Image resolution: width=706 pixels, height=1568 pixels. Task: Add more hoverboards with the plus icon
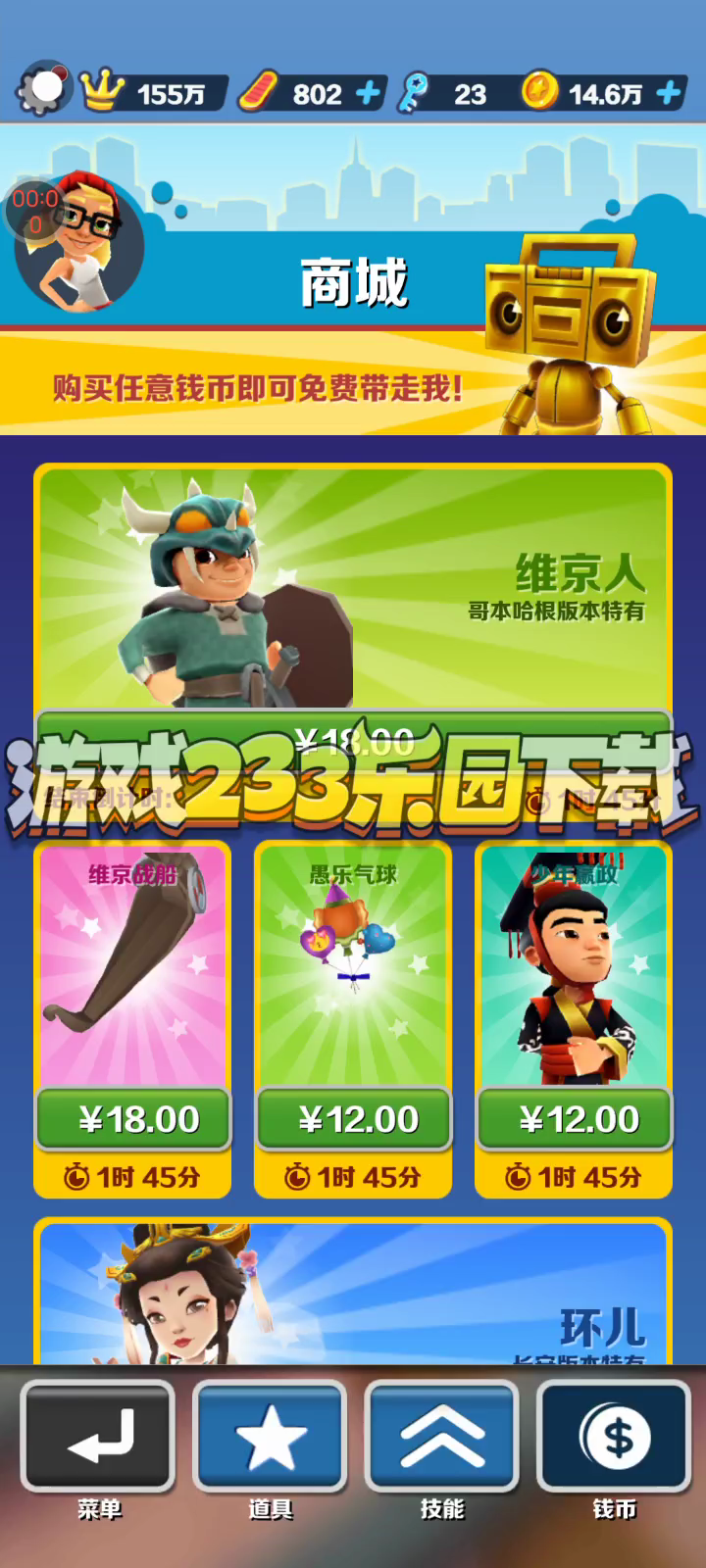point(368,93)
